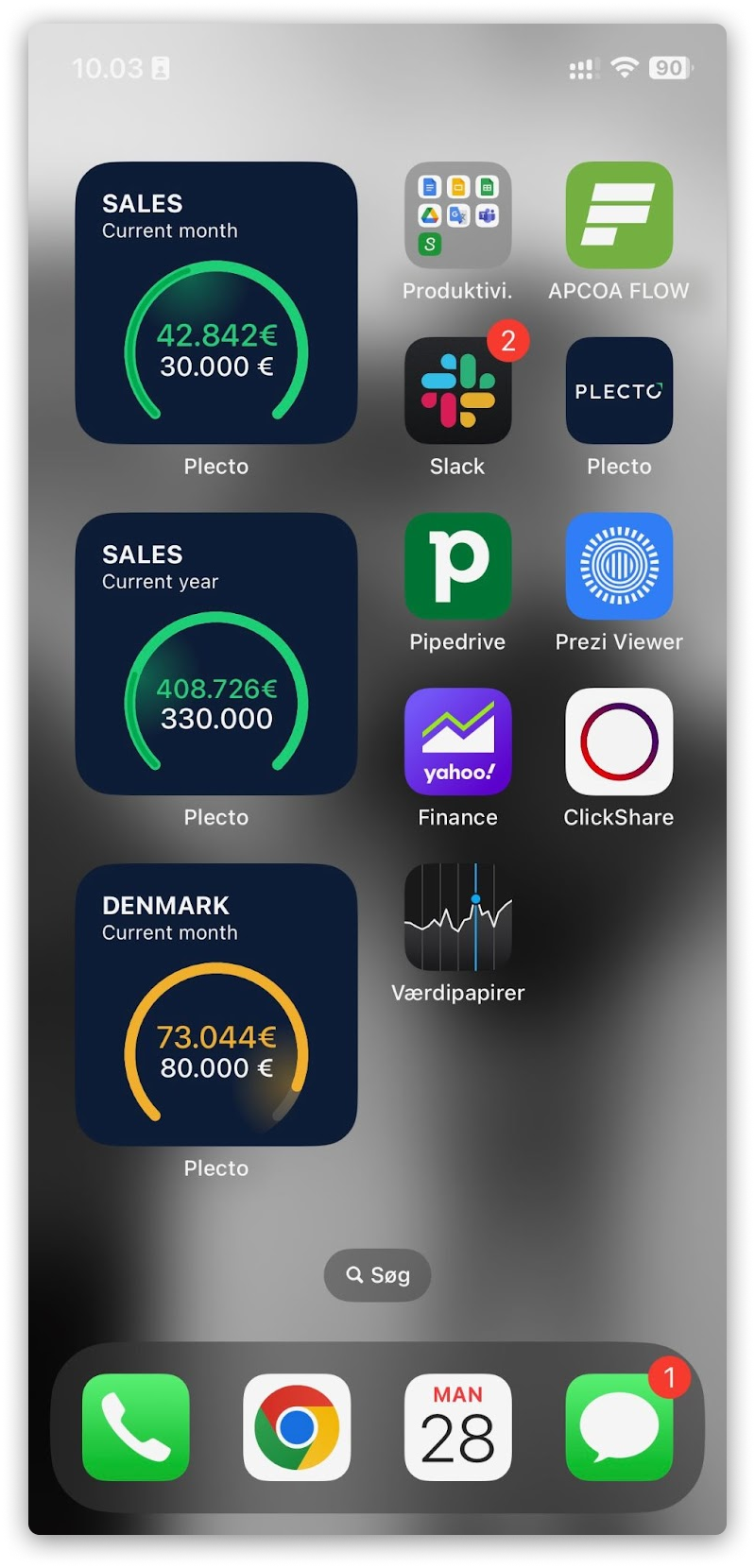The image size is (755, 1568).
Task: Launch the Plecto app icon
Action: click(619, 390)
